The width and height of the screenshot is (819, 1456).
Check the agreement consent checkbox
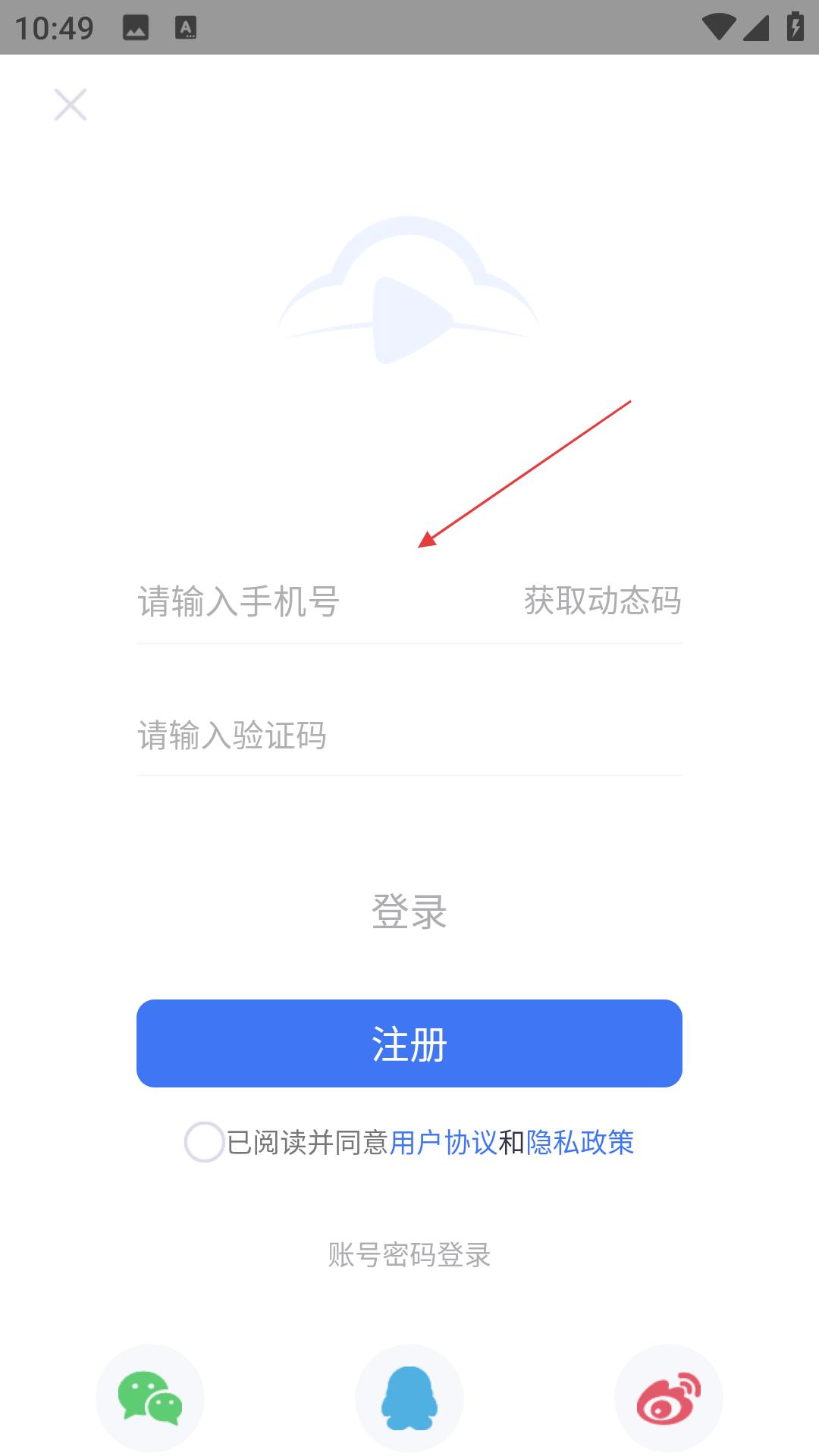[x=204, y=1142]
